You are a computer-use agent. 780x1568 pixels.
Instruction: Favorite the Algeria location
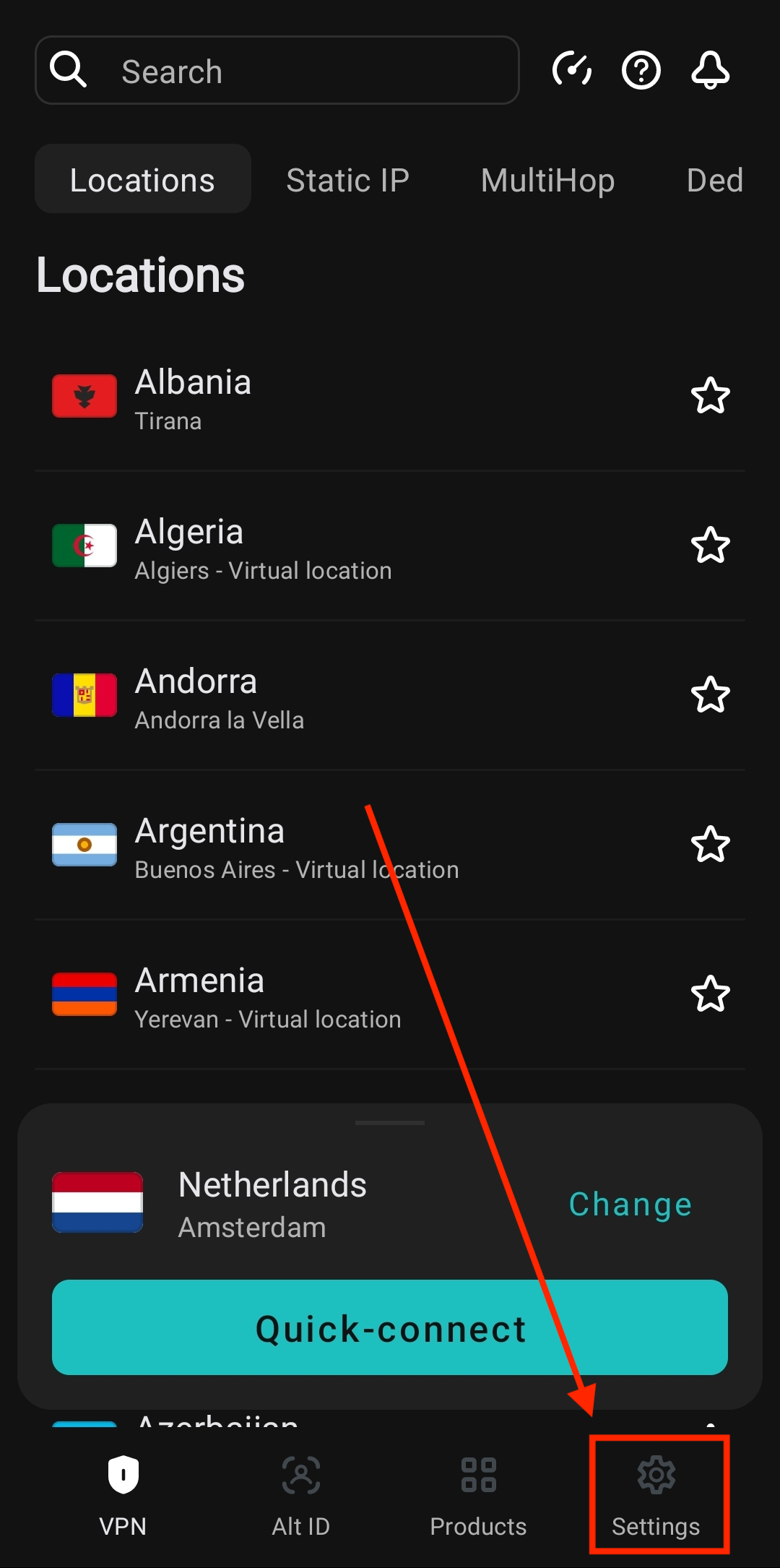[711, 546]
